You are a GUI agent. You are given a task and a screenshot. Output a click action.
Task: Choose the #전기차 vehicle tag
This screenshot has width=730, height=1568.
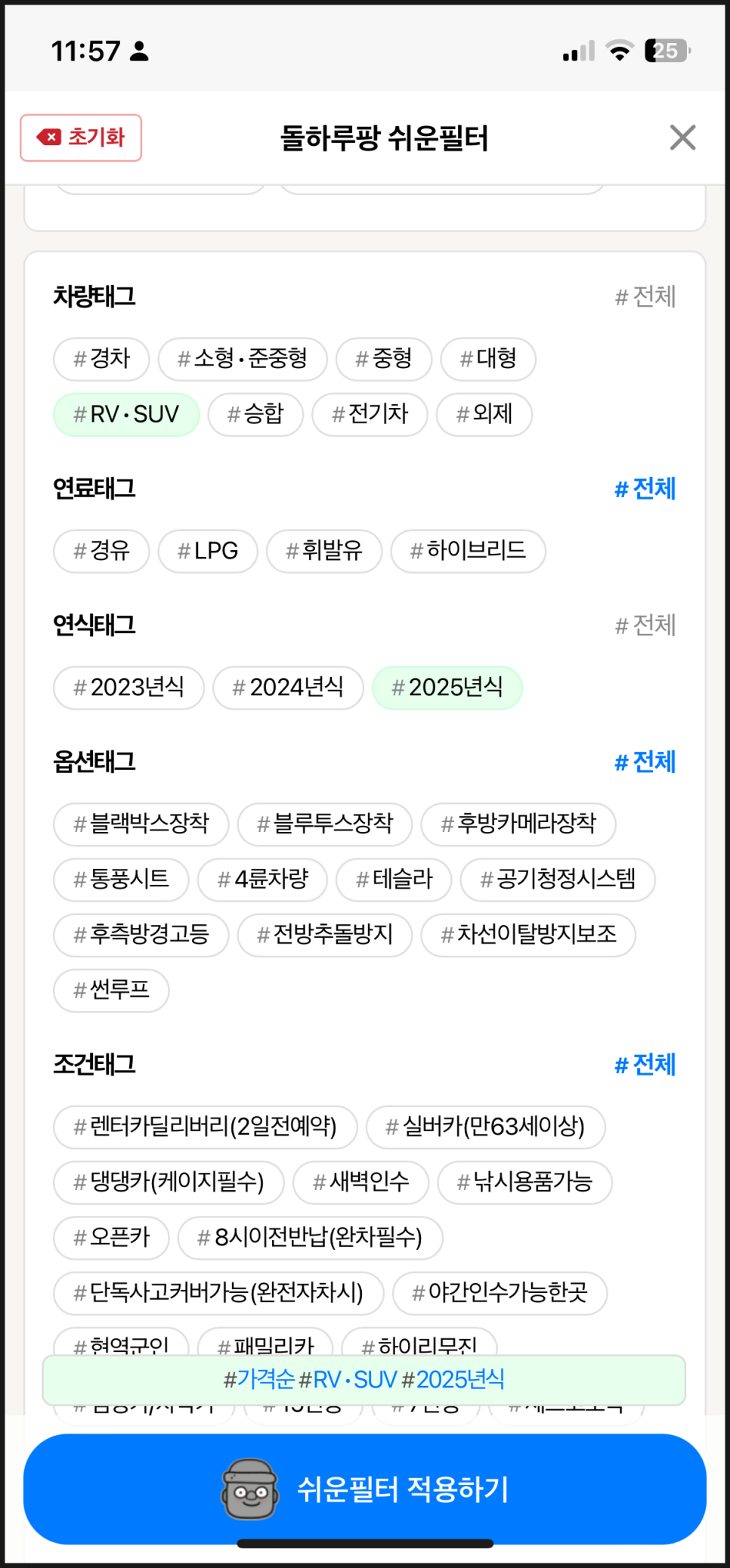click(370, 415)
